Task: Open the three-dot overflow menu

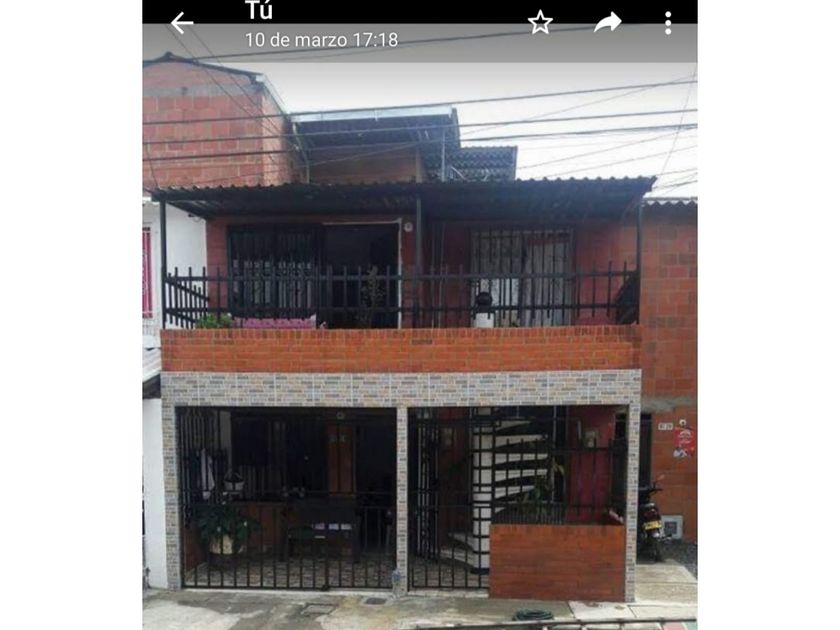Action: [x=667, y=23]
